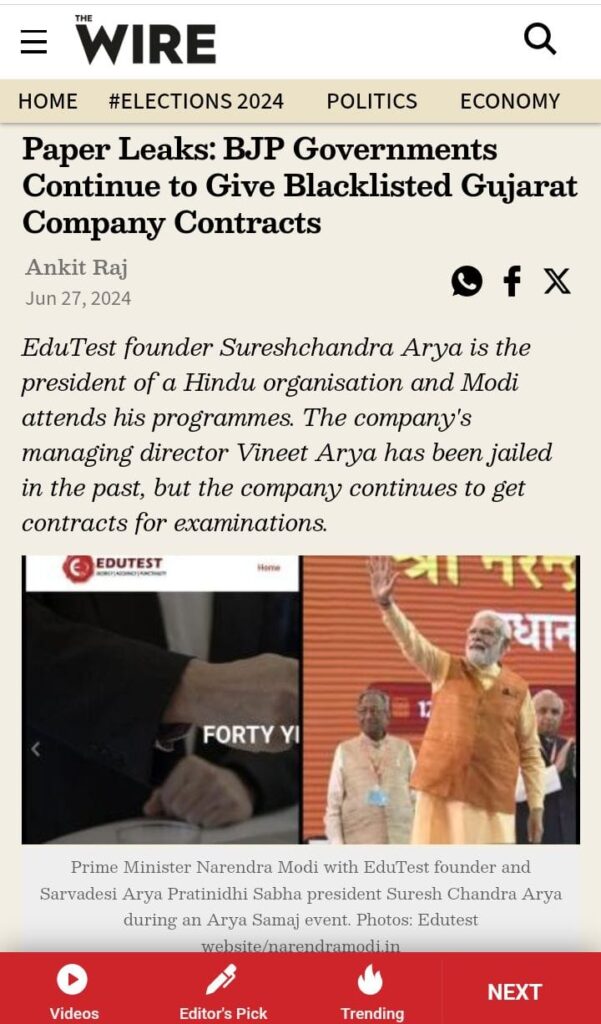601x1024 pixels.
Task: Open the ECONOMY section
Action: pos(509,101)
